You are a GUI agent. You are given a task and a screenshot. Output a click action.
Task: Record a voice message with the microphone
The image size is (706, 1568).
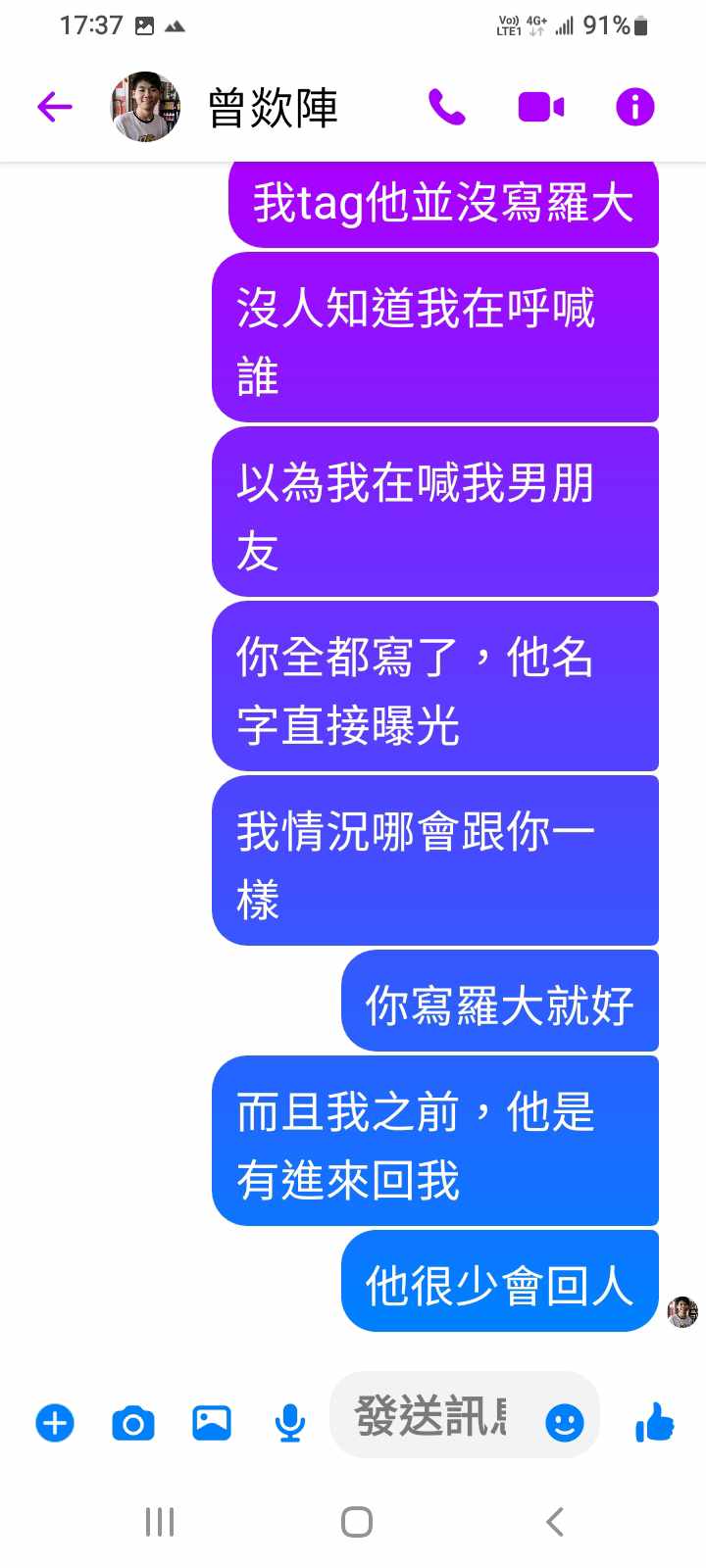tap(289, 1422)
